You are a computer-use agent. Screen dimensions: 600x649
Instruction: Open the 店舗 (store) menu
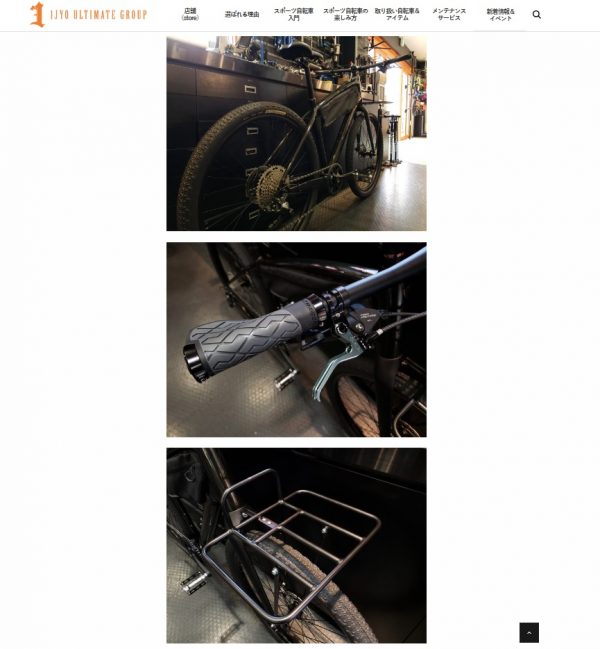(190, 14)
